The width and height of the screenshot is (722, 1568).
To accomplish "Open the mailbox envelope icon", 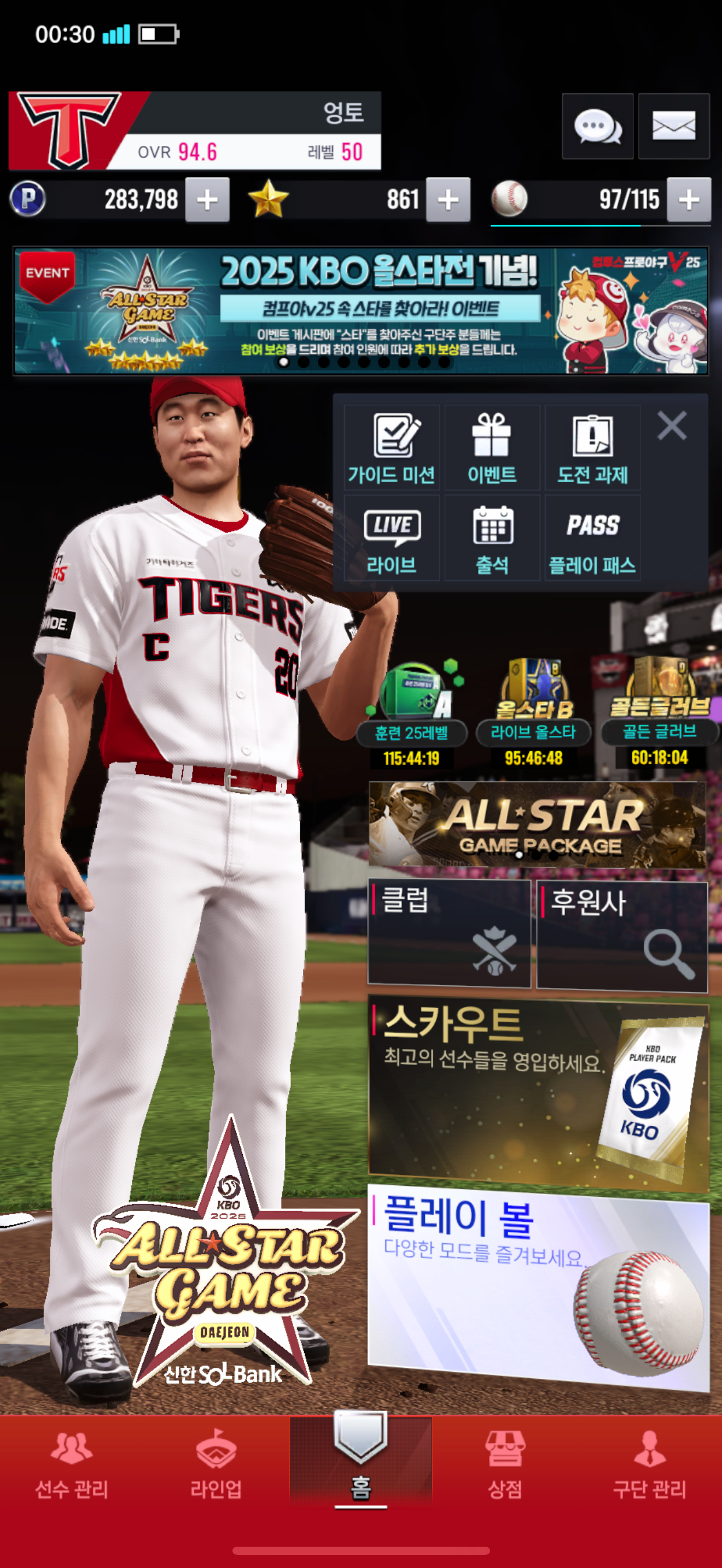I will (x=673, y=127).
